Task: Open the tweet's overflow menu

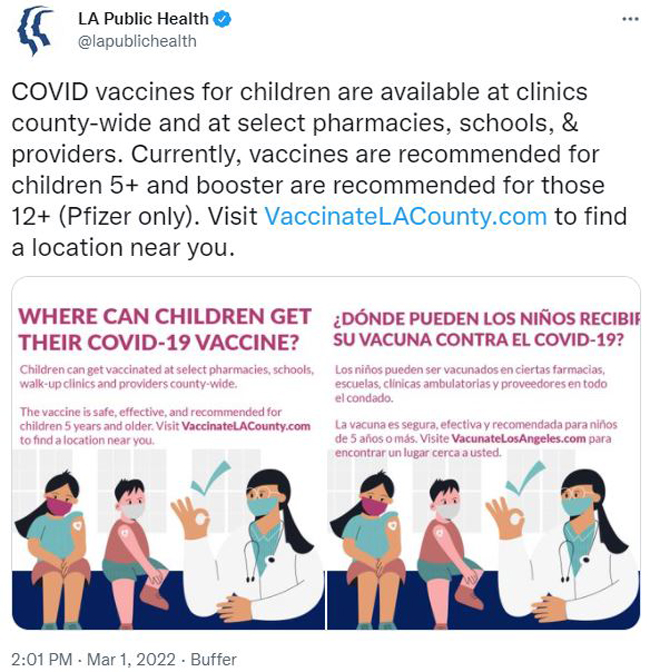Action: click(628, 19)
